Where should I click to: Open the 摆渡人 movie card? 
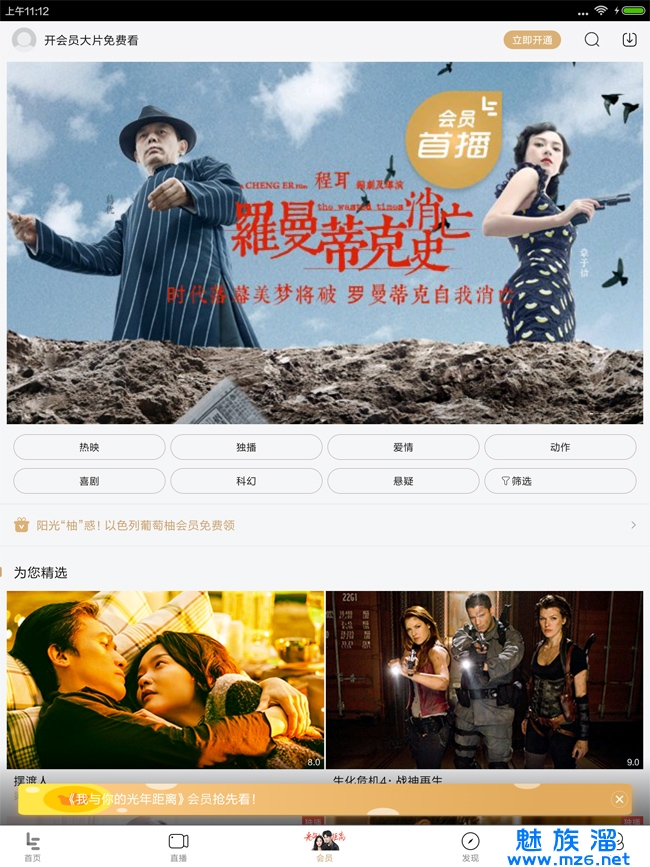(x=165, y=680)
